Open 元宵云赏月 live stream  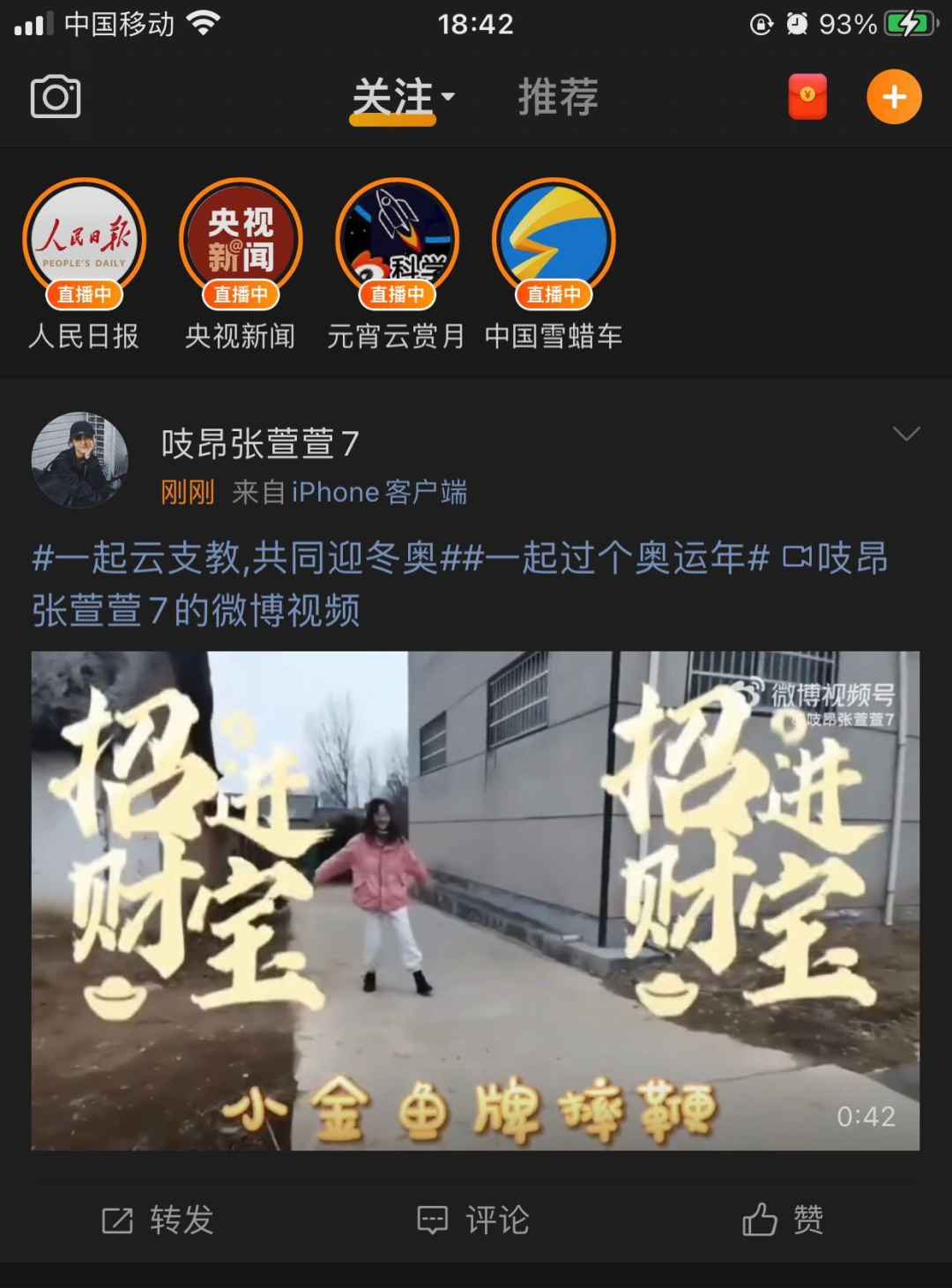[397, 240]
